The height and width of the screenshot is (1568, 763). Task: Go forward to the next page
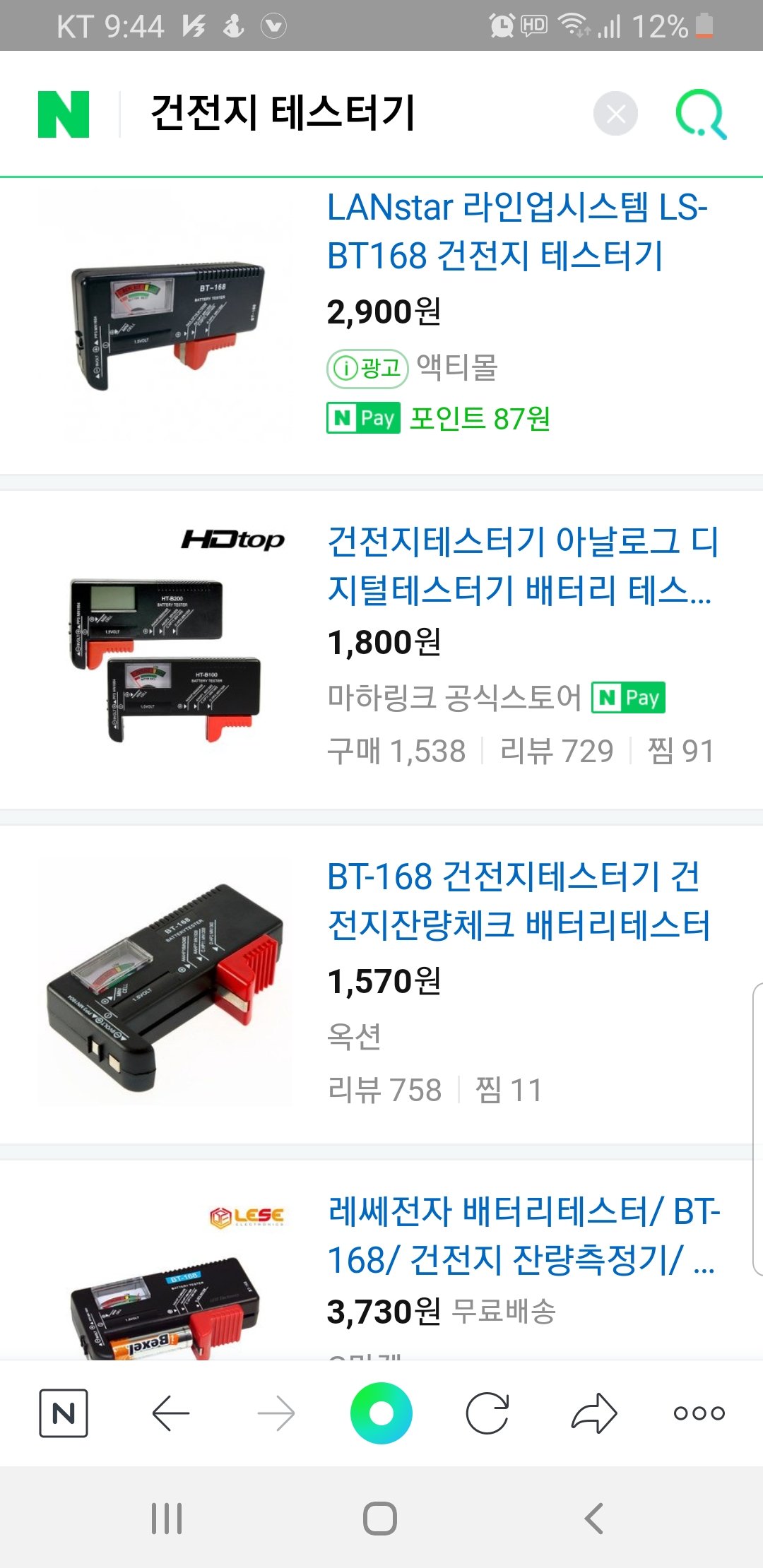coord(276,1413)
